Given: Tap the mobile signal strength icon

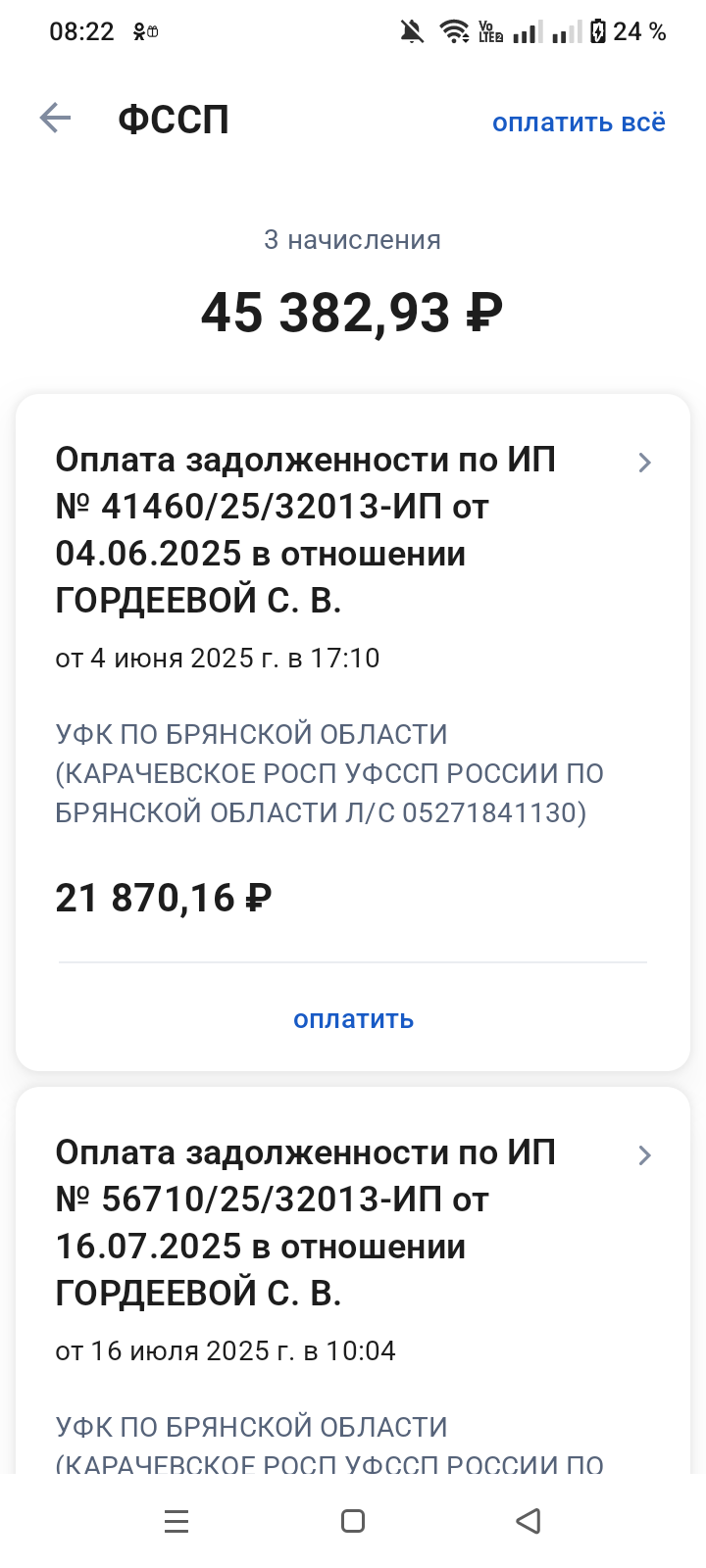Looking at the screenshot, I should (x=527, y=31).
